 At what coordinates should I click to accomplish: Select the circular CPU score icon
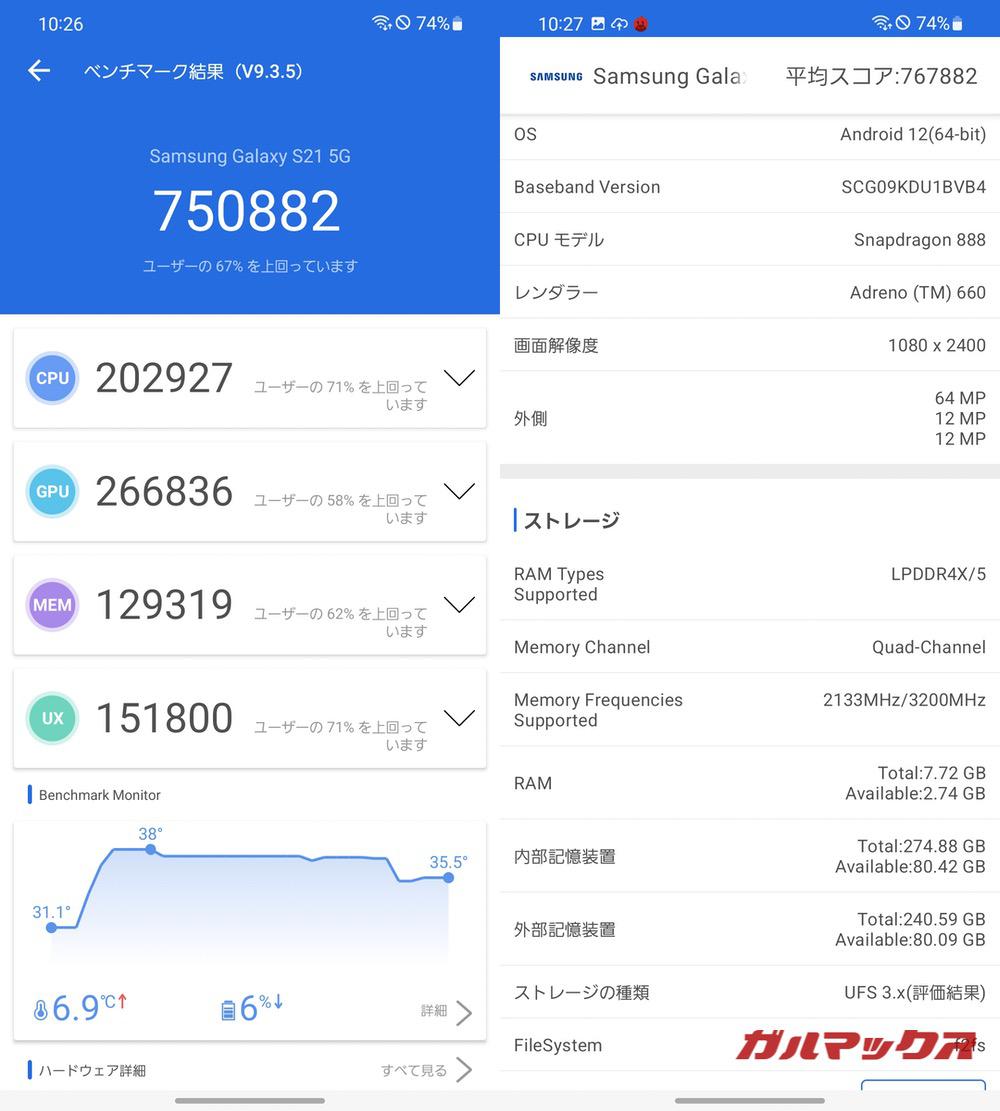coord(51,378)
